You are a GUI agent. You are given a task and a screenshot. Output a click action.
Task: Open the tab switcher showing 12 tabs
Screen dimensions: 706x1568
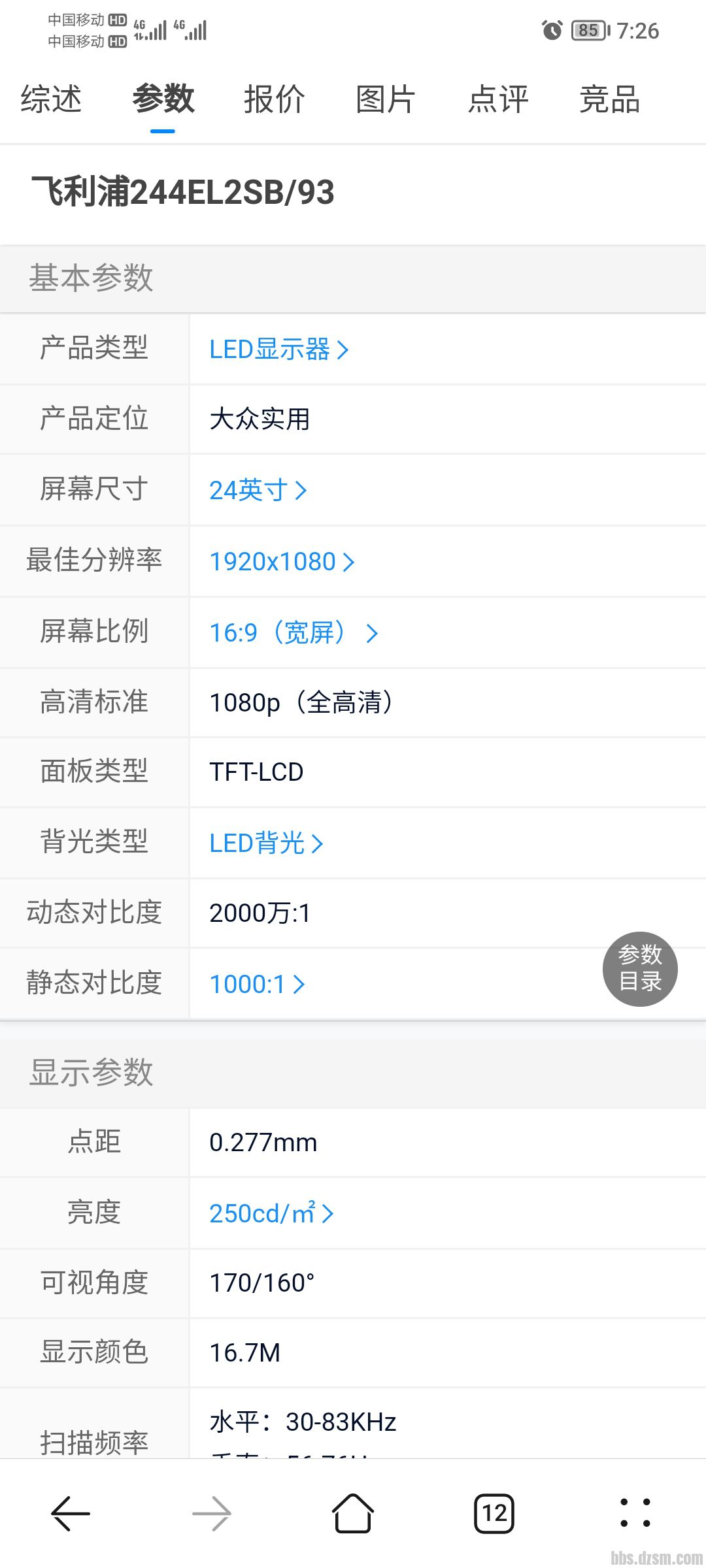click(494, 1512)
